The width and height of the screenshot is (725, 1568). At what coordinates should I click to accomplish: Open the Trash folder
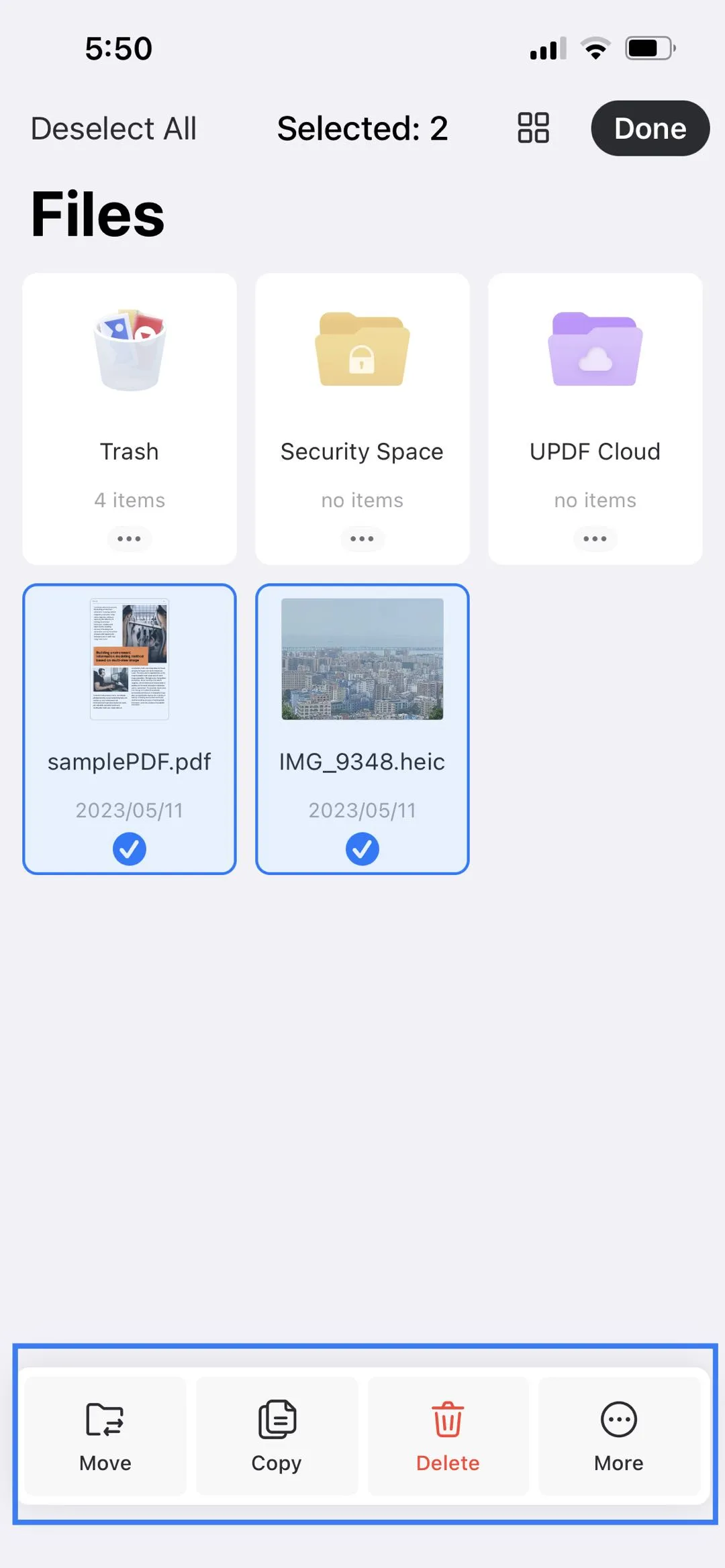pos(130,389)
